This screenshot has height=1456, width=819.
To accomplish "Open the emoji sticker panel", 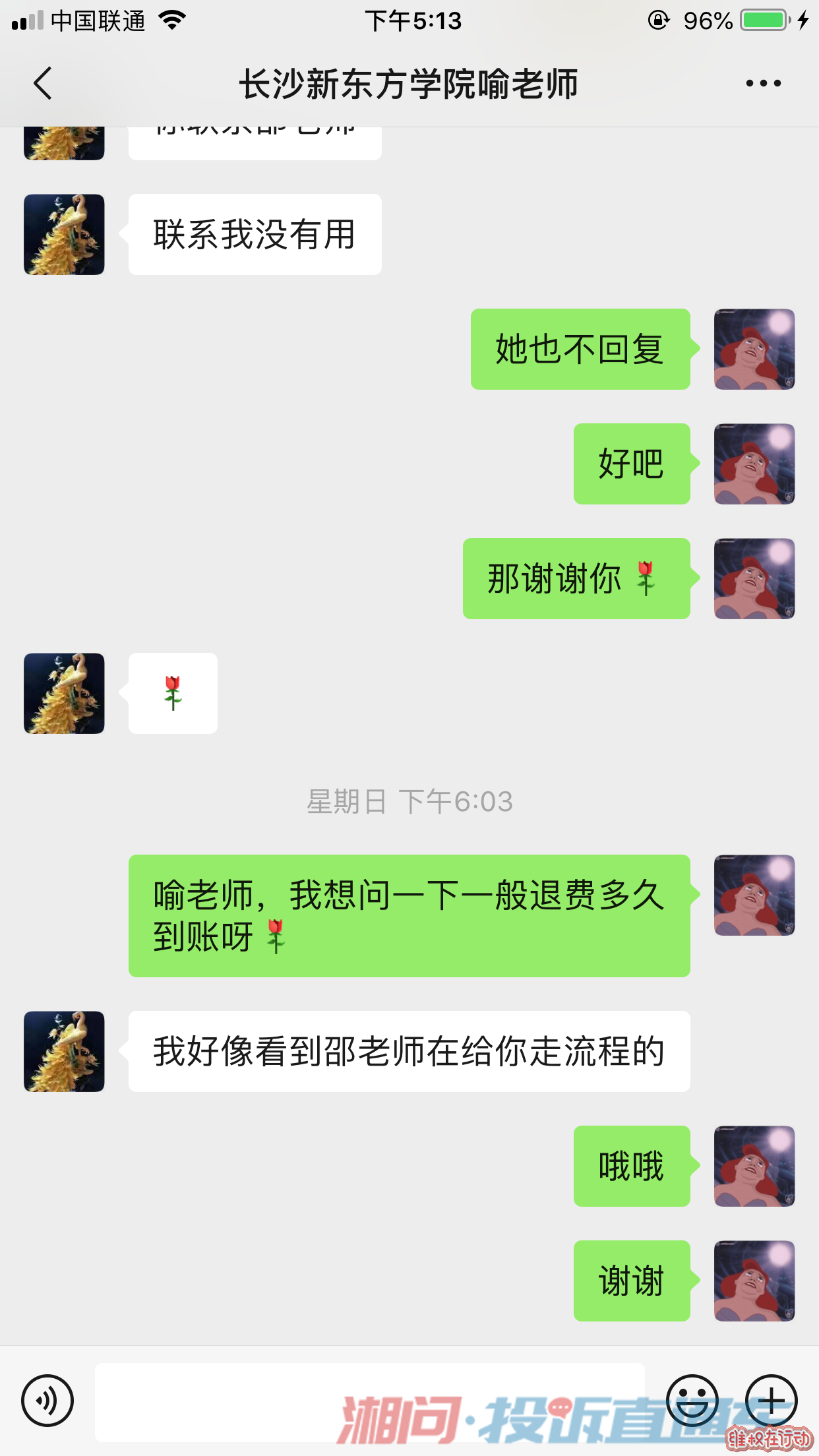I will pyautogui.click(x=692, y=1400).
